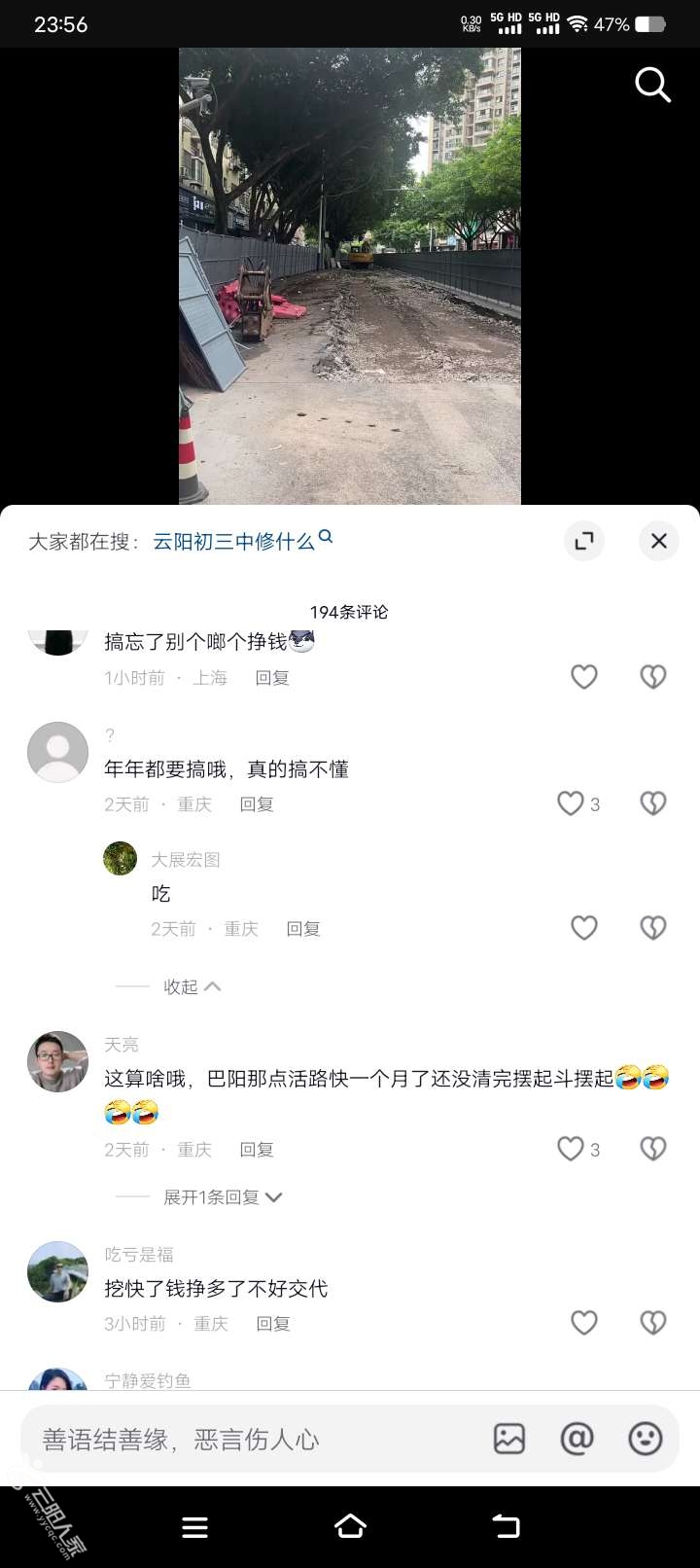Viewport: 700px width, 1568px height.
Task: Expand 展开1条回复 under 天亮's comment
Action: point(222,1197)
